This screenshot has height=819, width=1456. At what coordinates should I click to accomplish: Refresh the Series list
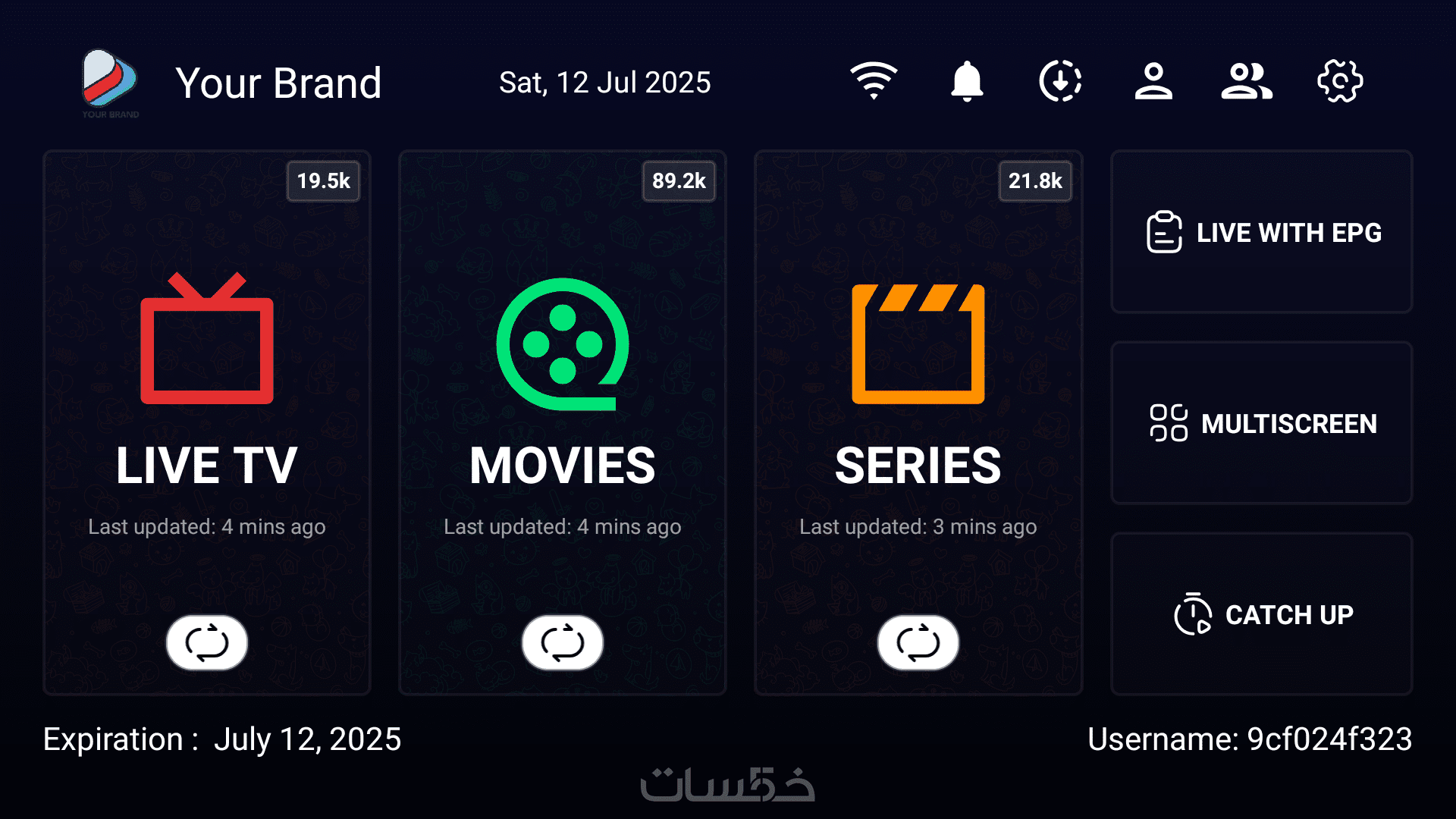(918, 642)
